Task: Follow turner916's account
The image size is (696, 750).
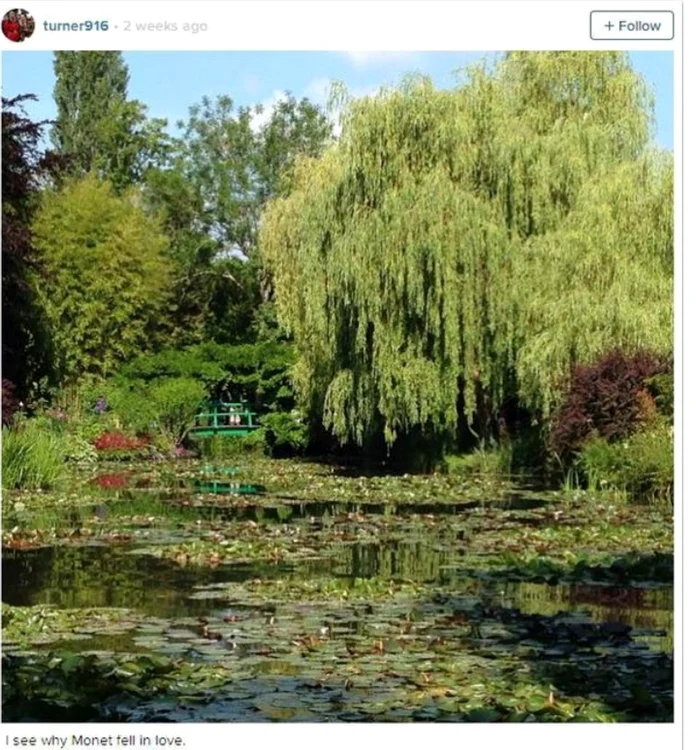Action: coord(631,26)
